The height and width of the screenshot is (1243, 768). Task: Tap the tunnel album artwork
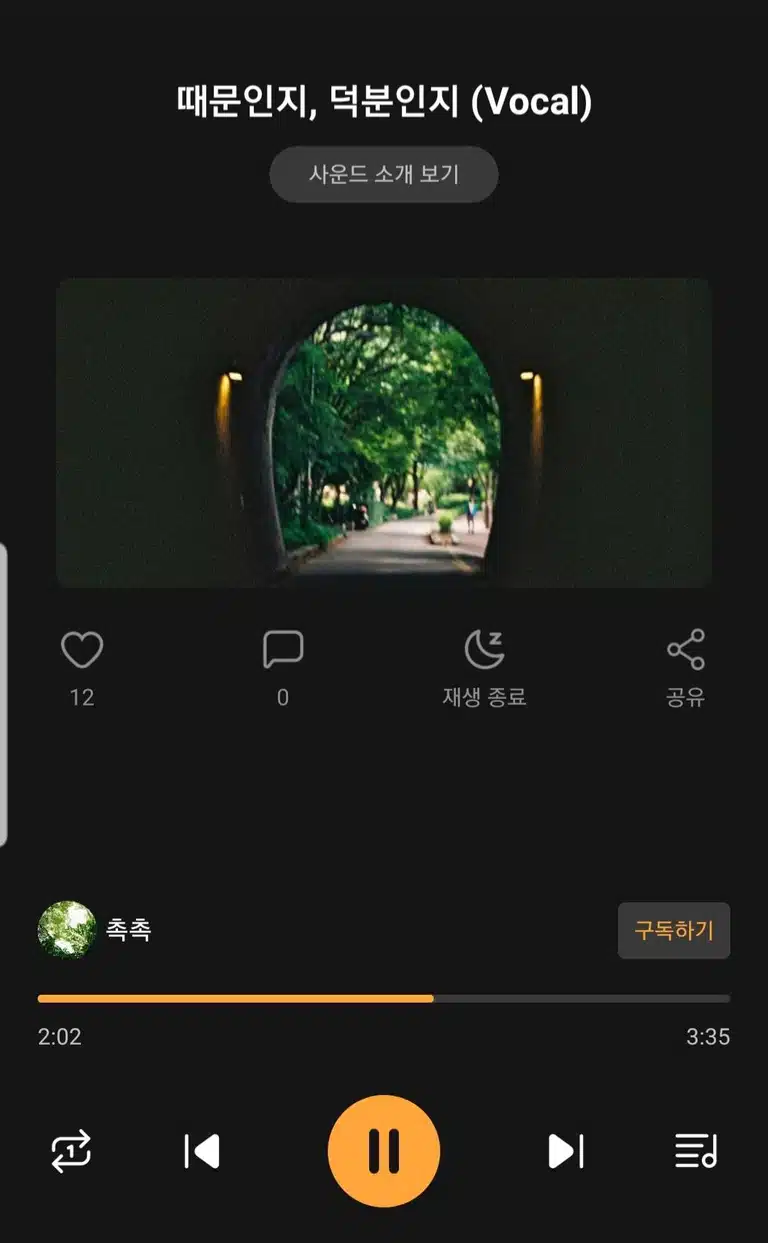click(x=384, y=432)
